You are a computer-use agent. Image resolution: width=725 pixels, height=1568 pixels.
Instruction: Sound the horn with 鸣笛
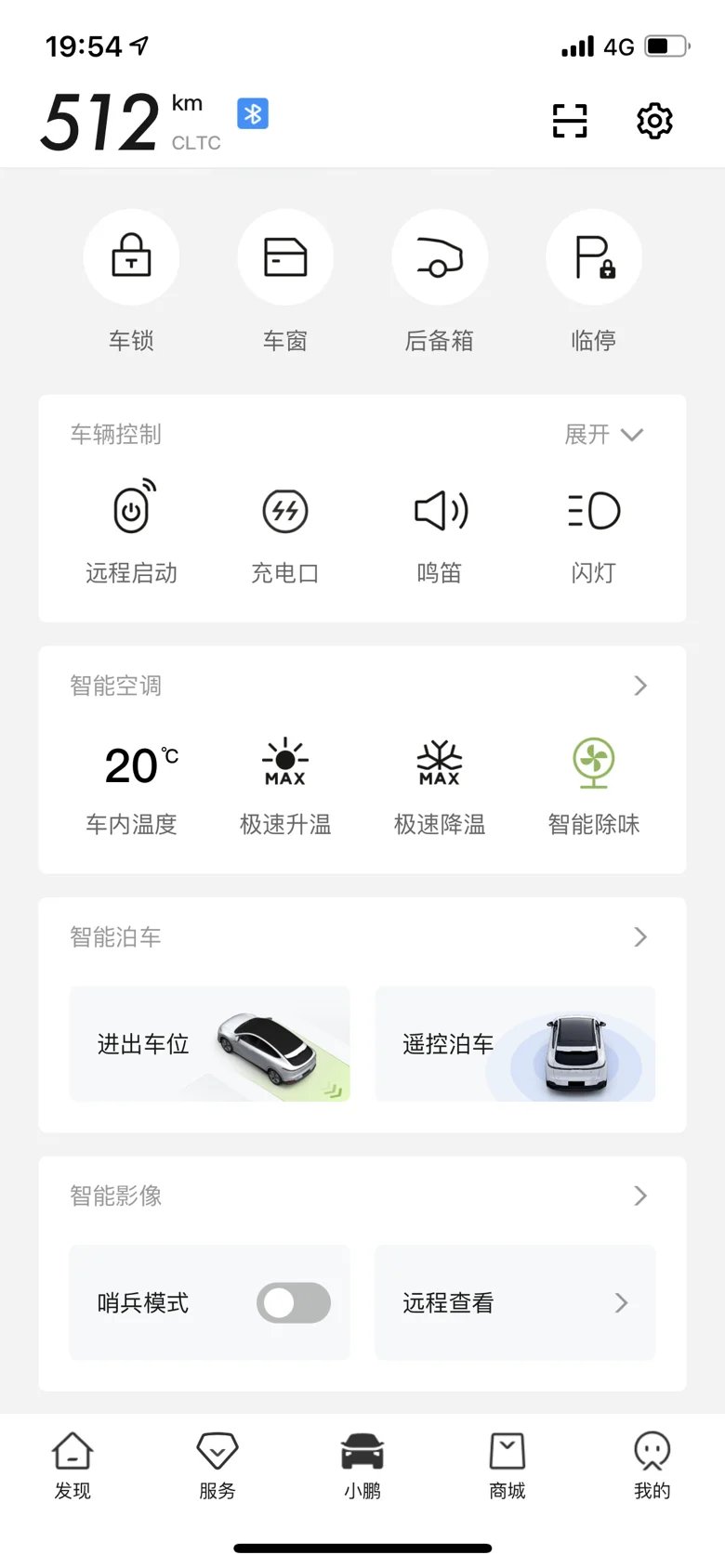pyautogui.click(x=440, y=532)
